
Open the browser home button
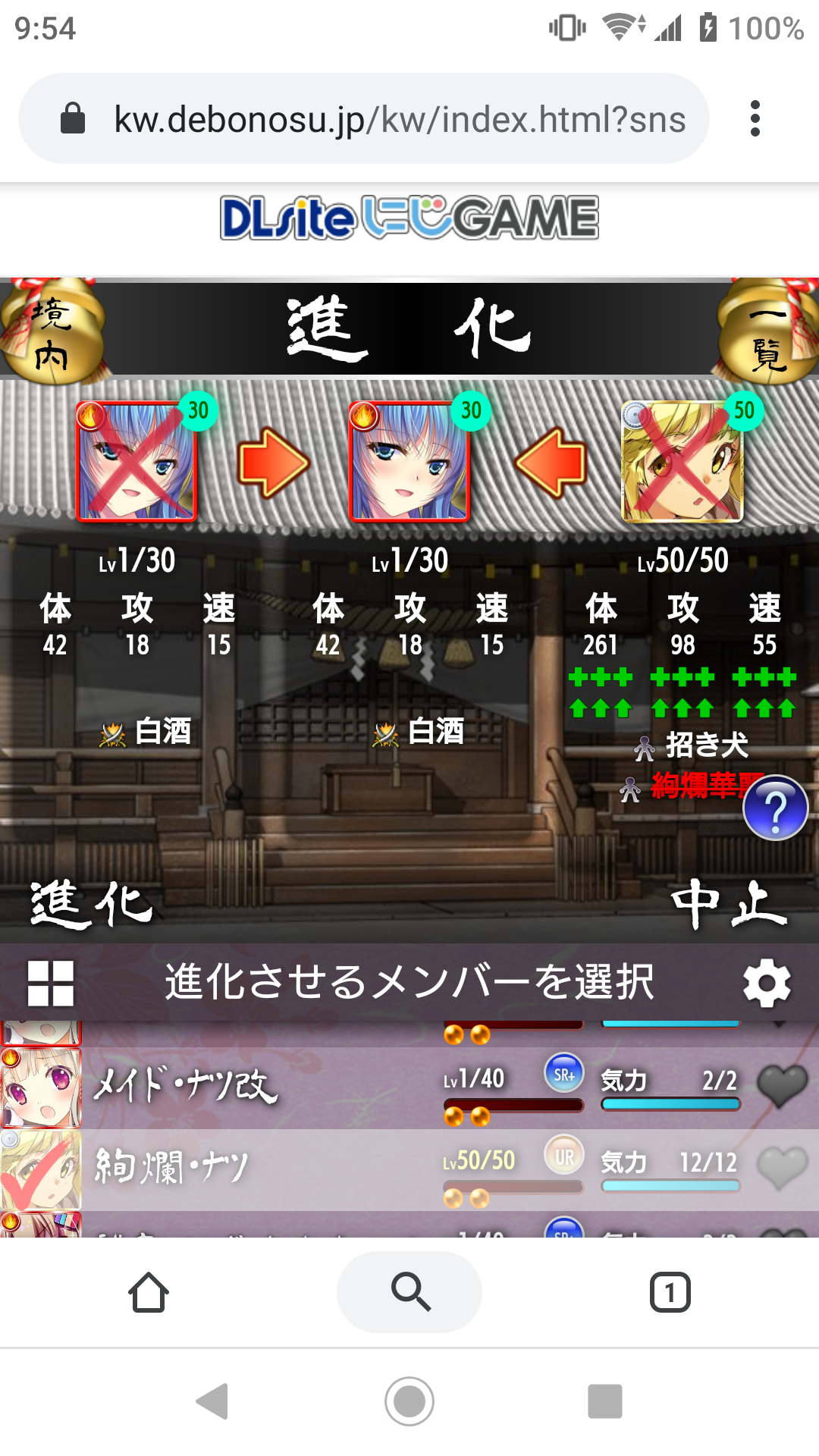[x=149, y=1292]
